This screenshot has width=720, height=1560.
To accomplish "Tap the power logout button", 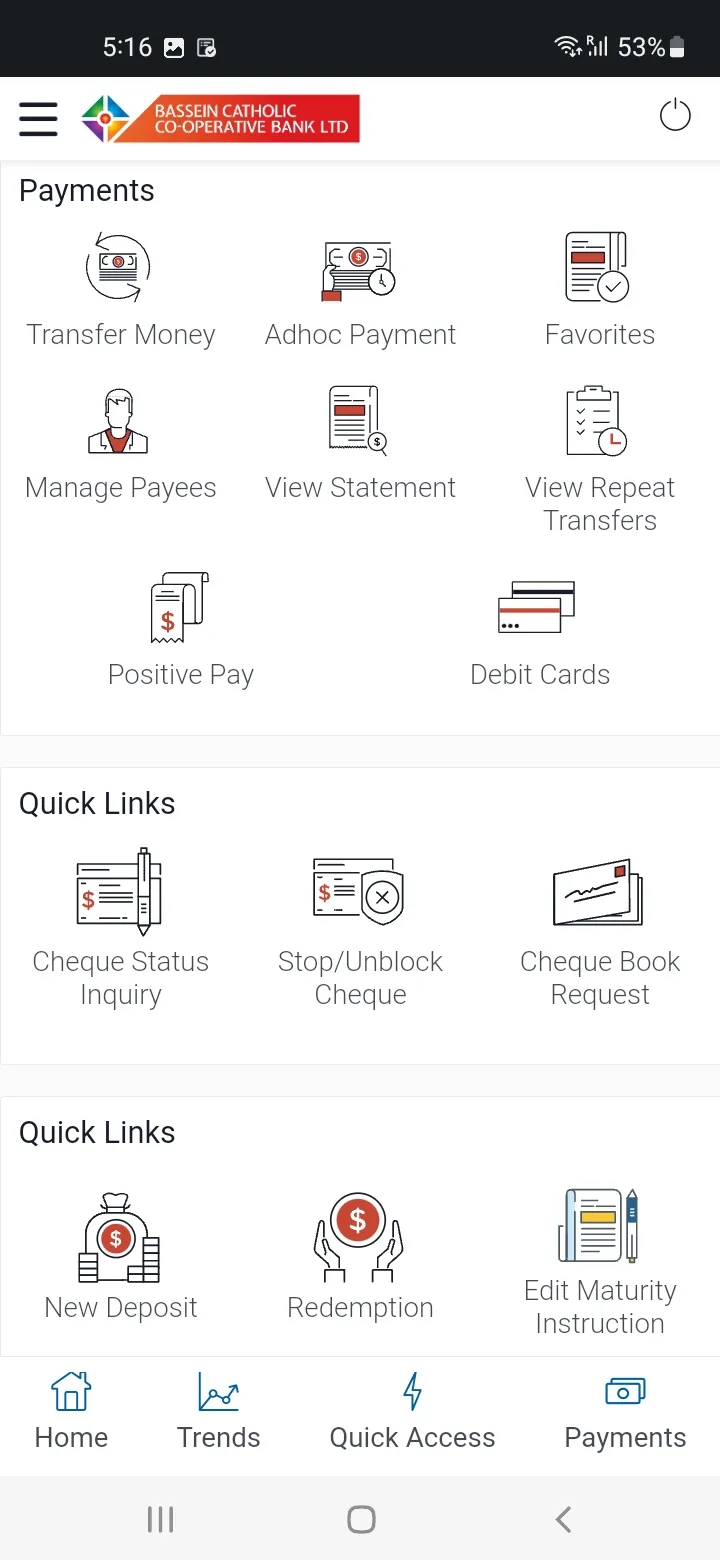I will (x=675, y=115).
